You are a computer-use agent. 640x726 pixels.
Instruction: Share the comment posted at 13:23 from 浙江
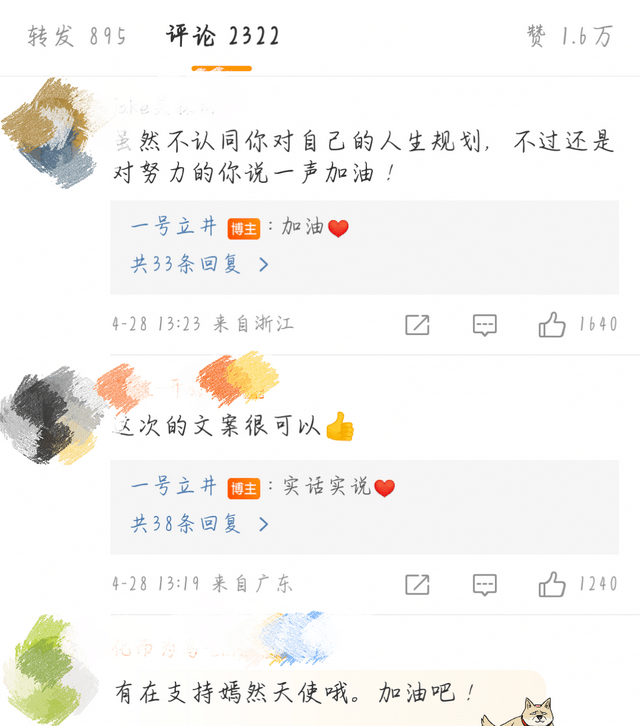(417, 324)
